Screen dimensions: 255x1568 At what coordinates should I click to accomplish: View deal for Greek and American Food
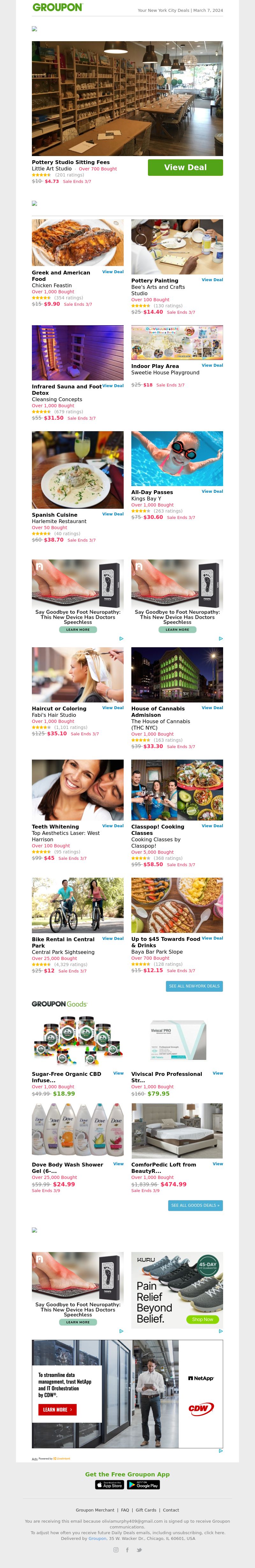coord(113,272)
